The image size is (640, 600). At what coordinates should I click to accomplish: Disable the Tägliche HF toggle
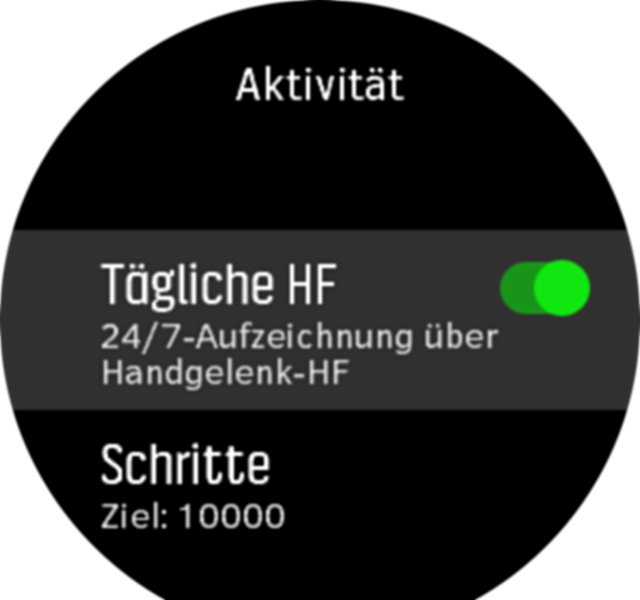545,289
